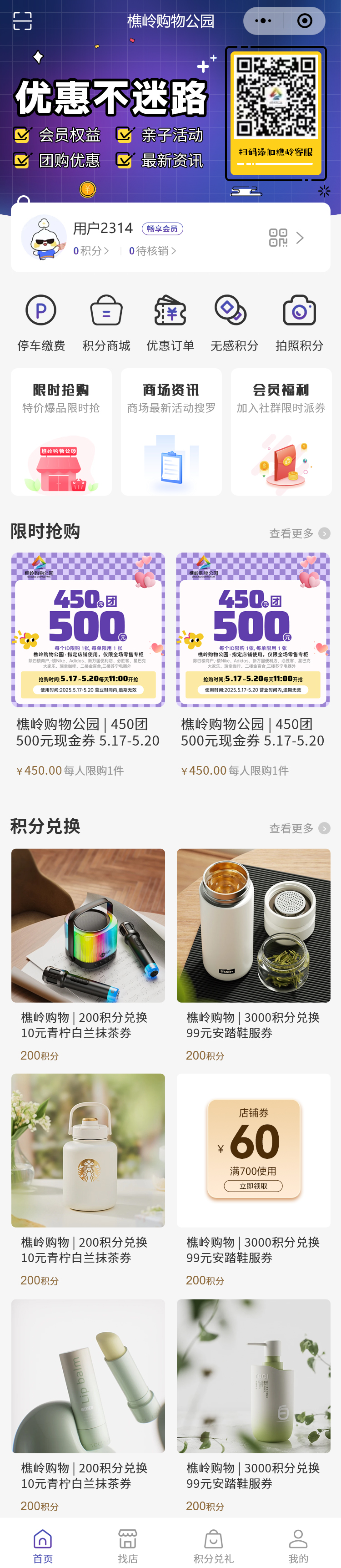
Task: Go to 积分商城 points mall
Action: tap(106, 323)
